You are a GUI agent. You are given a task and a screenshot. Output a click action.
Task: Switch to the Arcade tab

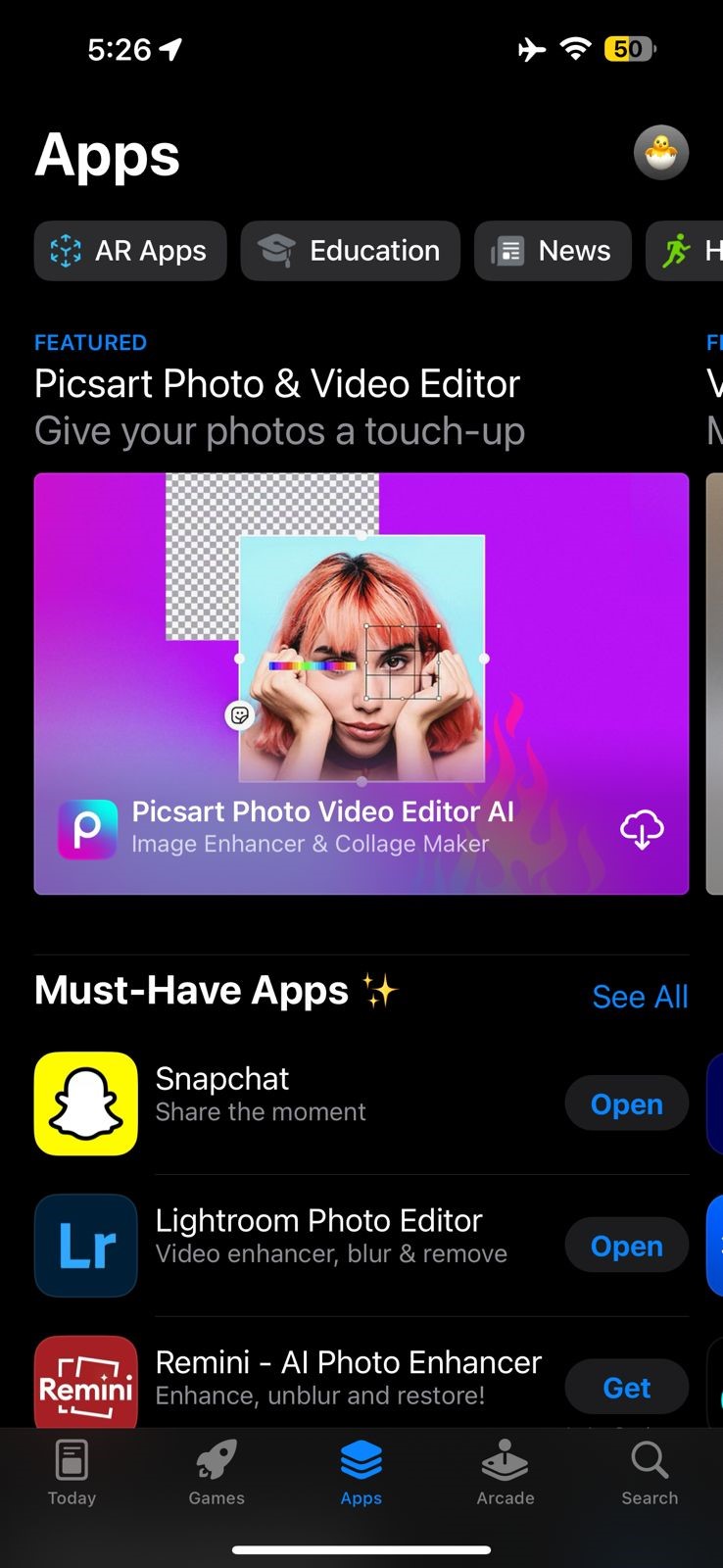505,1472
